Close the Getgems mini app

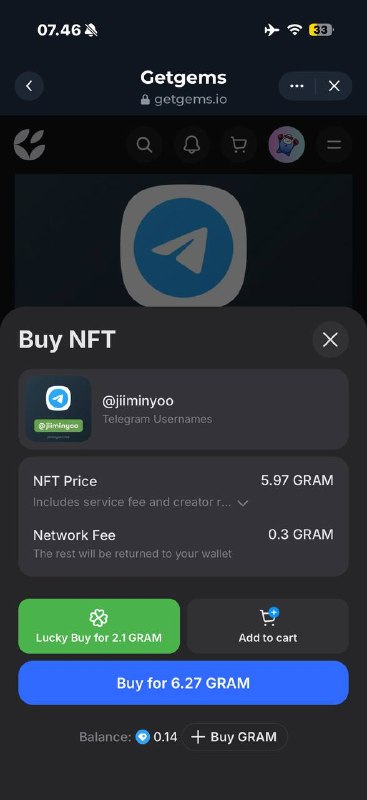334,86
